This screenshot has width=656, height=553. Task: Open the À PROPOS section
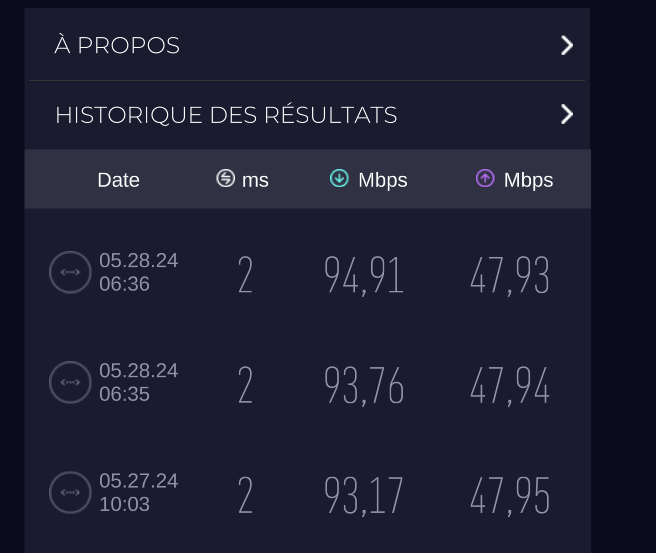point(307,45)
